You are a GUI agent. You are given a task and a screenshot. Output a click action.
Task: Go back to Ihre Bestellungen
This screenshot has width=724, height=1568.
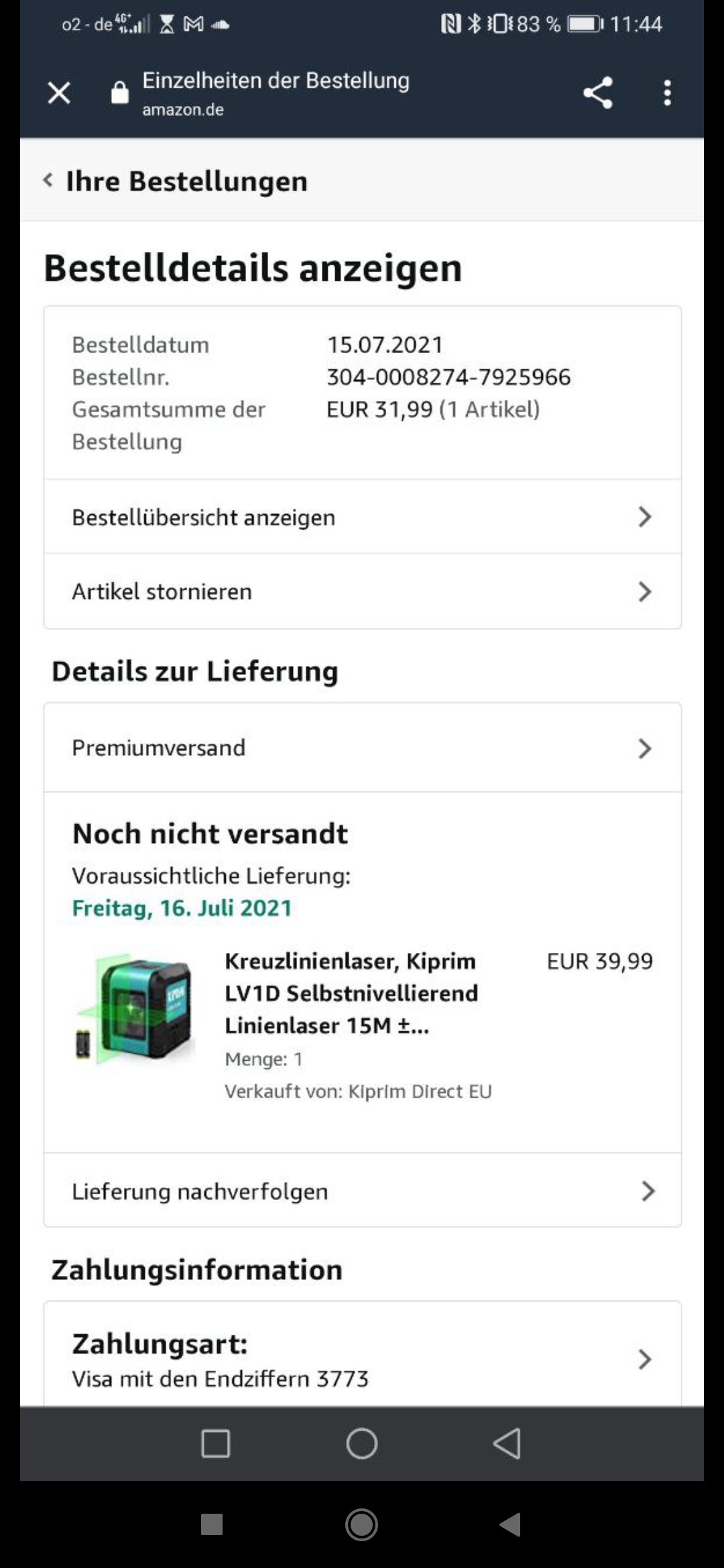point(176,181)
